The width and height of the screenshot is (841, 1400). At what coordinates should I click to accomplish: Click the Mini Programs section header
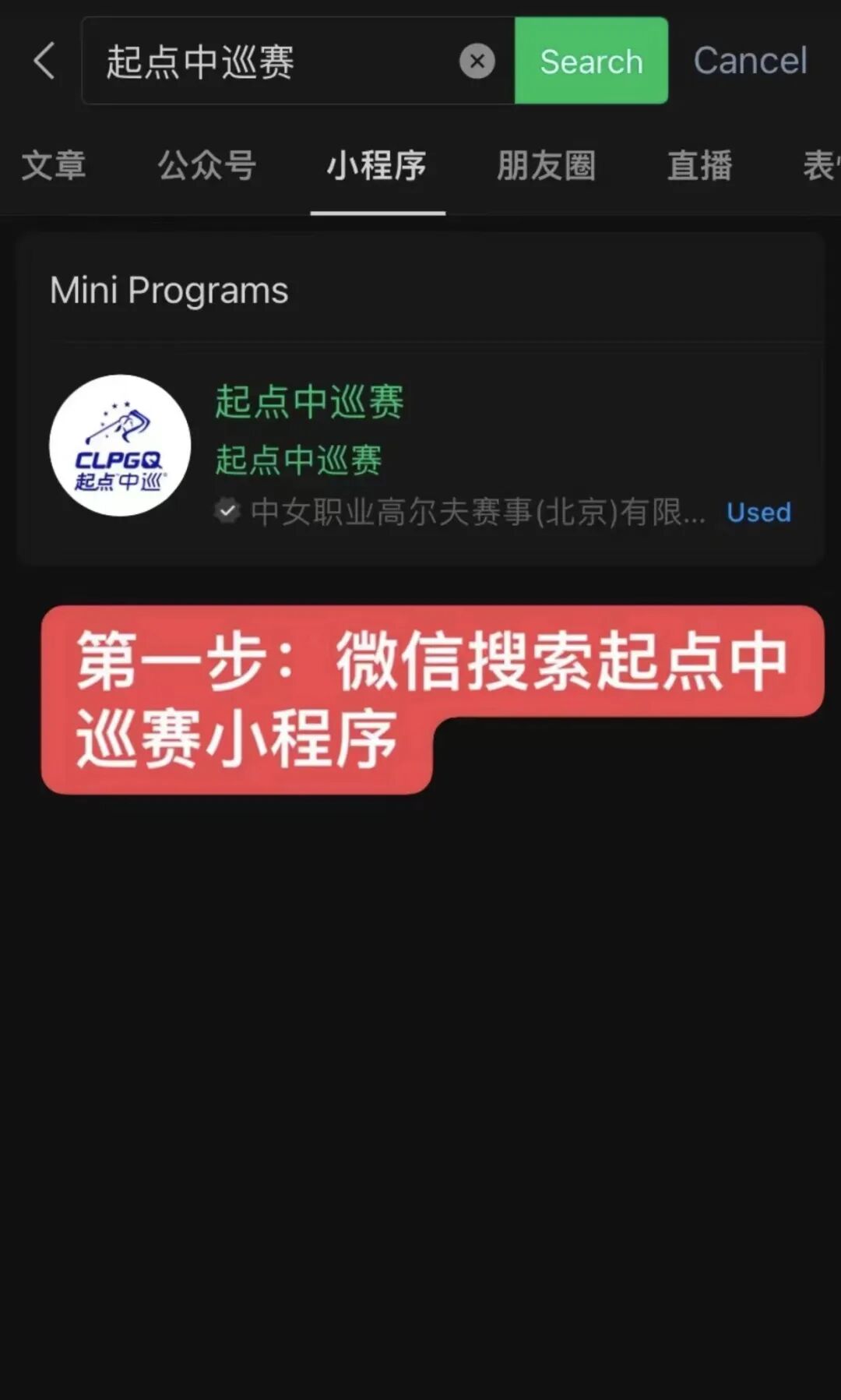[x=169, y=290]
